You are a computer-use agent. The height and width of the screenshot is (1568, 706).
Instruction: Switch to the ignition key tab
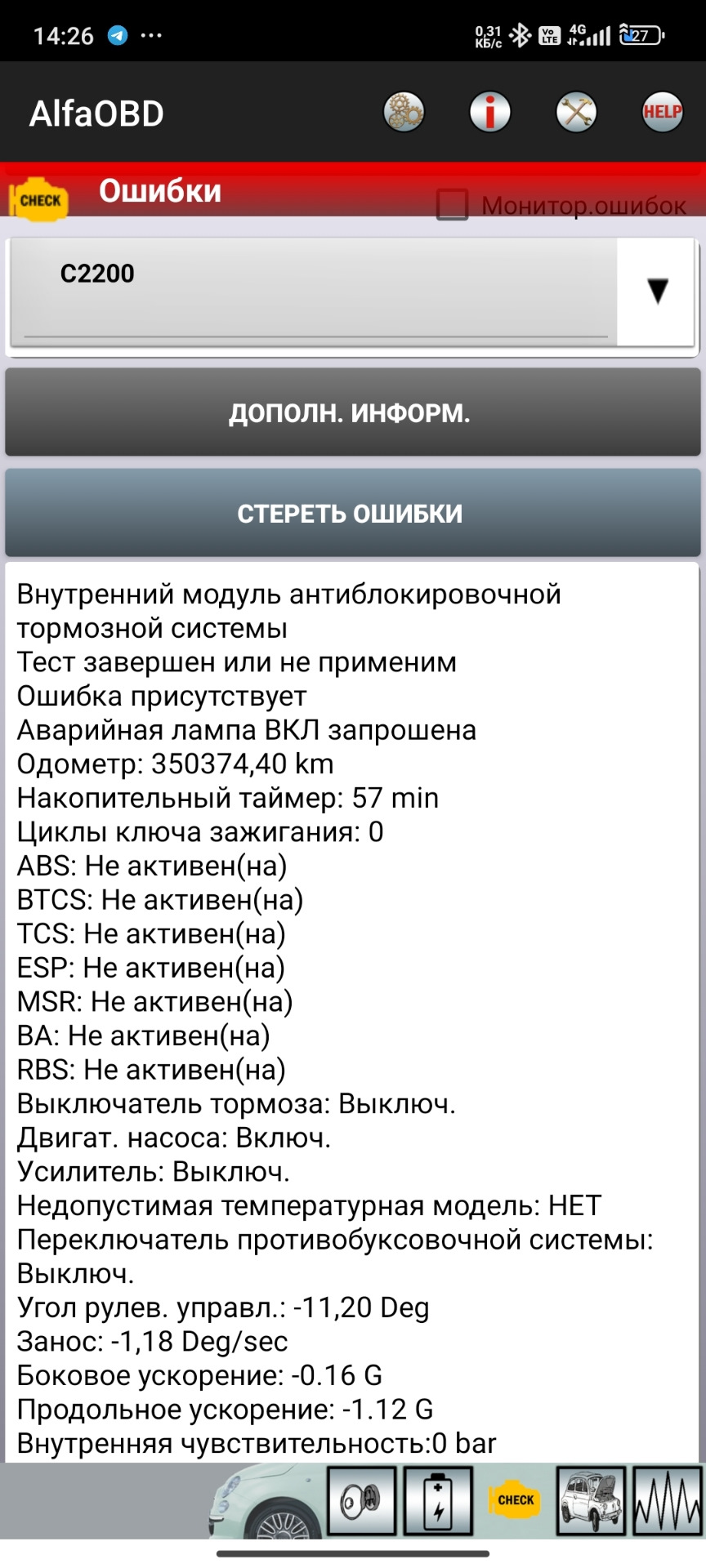[x=361, y=1500]
